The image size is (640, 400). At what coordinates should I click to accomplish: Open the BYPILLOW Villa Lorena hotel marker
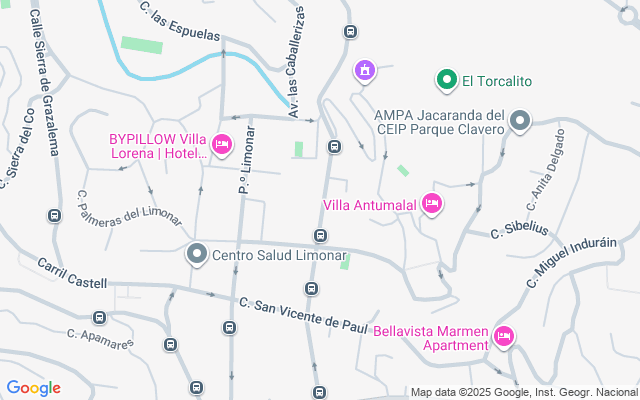point(222,146)
